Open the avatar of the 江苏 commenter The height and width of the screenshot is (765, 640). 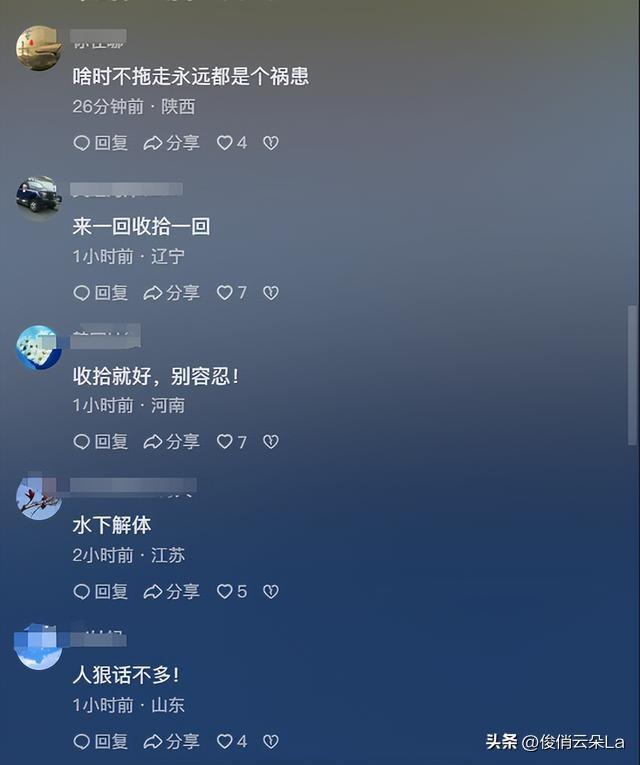click(39, 498)
